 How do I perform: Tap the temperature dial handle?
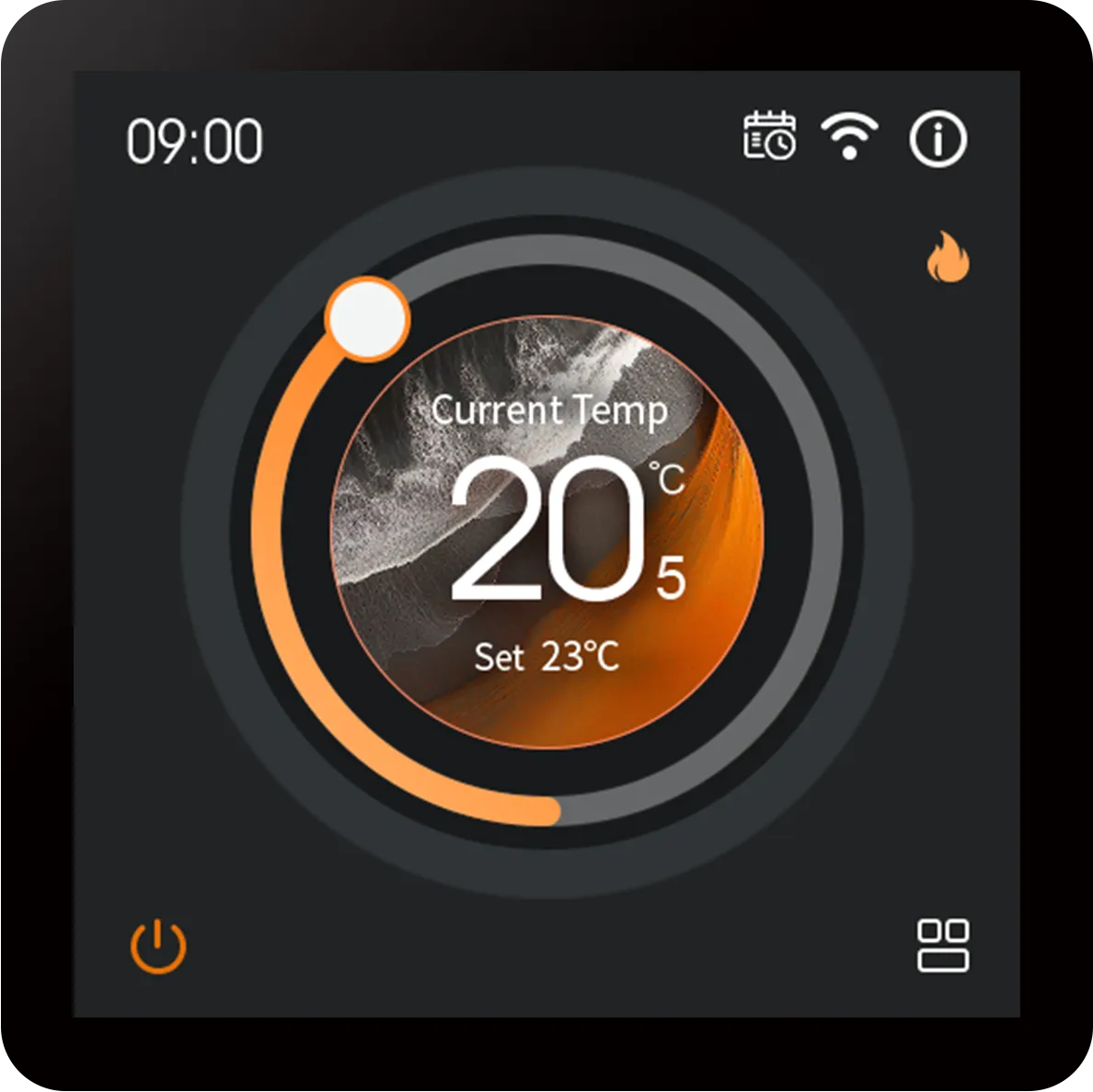click(x=367, y=319)
